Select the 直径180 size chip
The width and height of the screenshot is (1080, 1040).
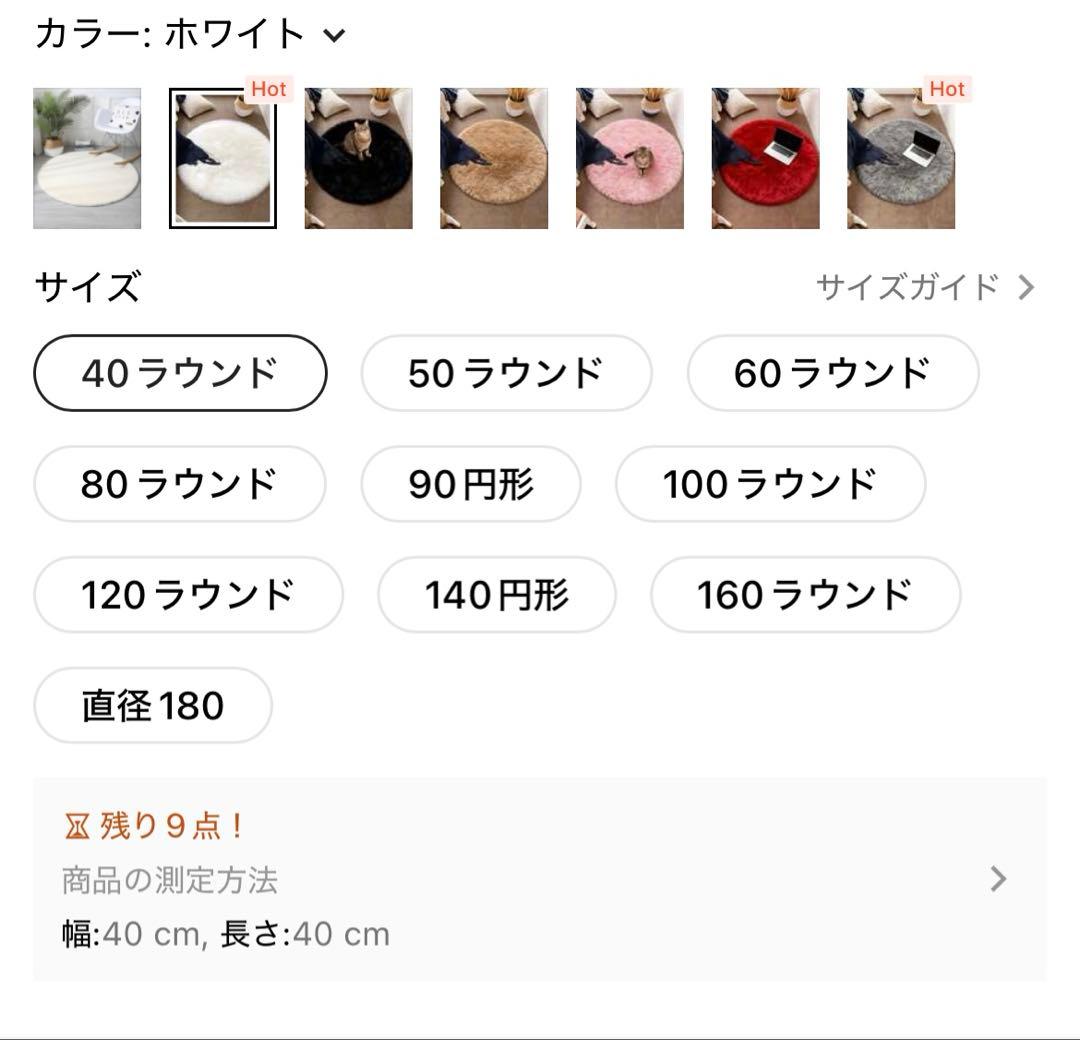[x=153, y=706]
